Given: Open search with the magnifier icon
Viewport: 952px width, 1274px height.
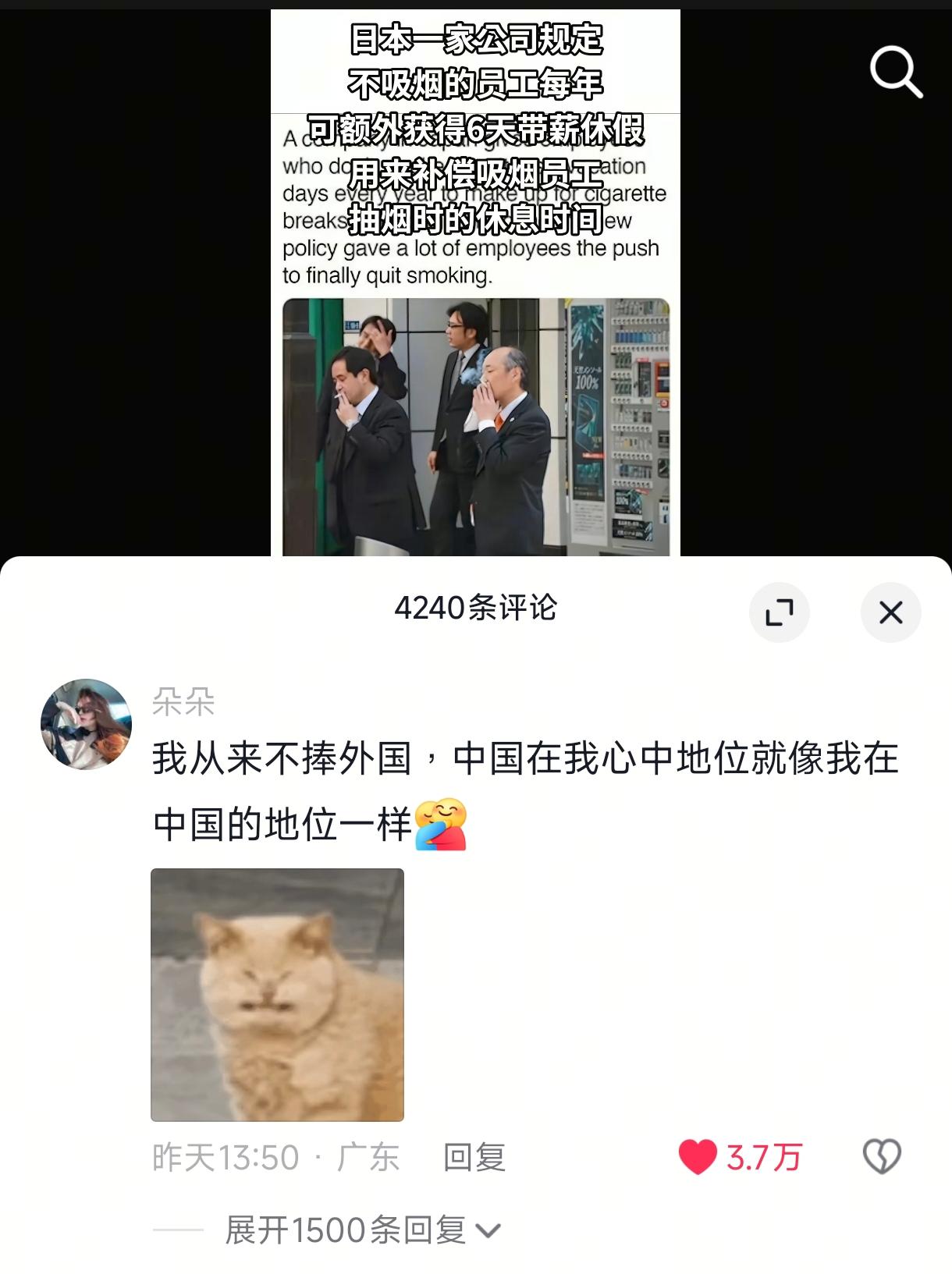Looking at the screenshot, I should click(896, 72).
